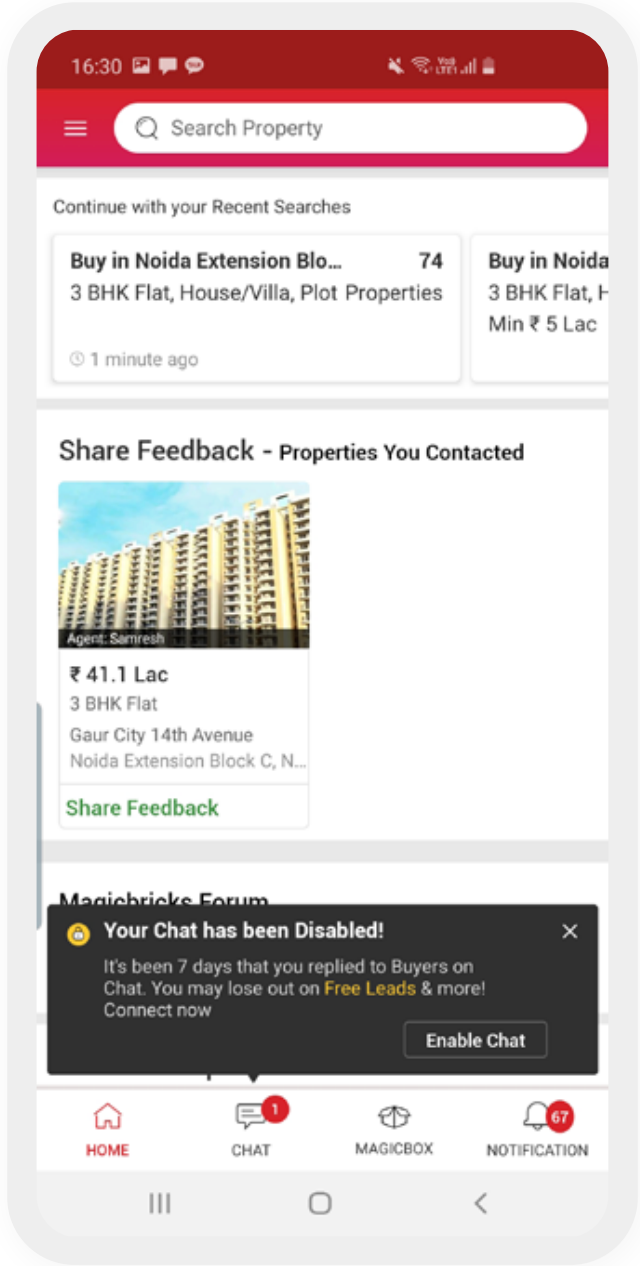Open recent search Buy in Noida Extension Blo...
This screenshot has width=640, height=1266.
256,308
